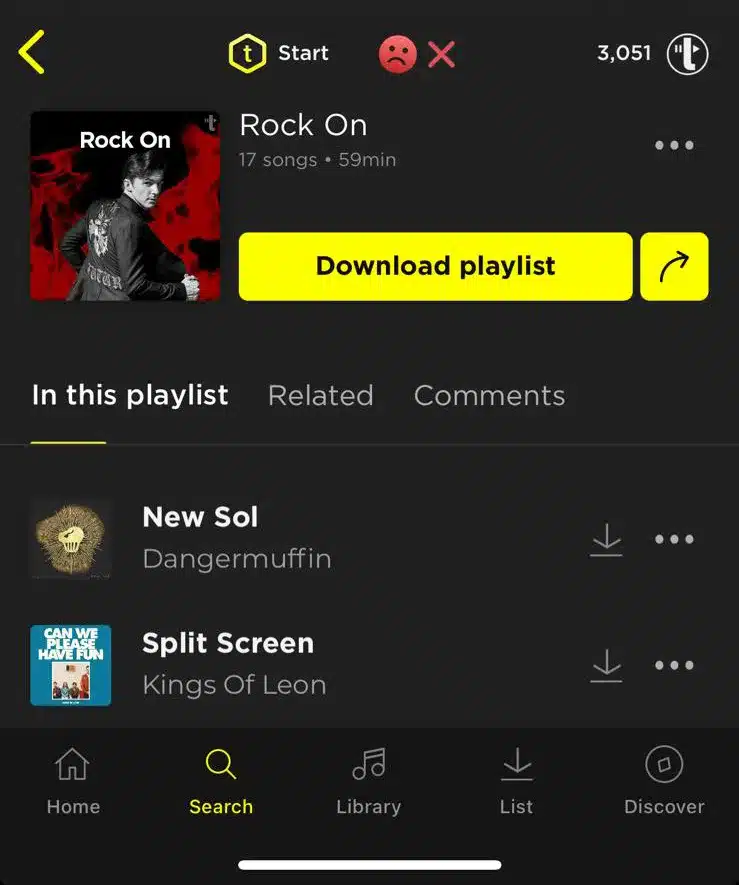The width and height of the screenshot is (739, 885).
Task: Share this playlist
Action: click(x=674, y=266)
